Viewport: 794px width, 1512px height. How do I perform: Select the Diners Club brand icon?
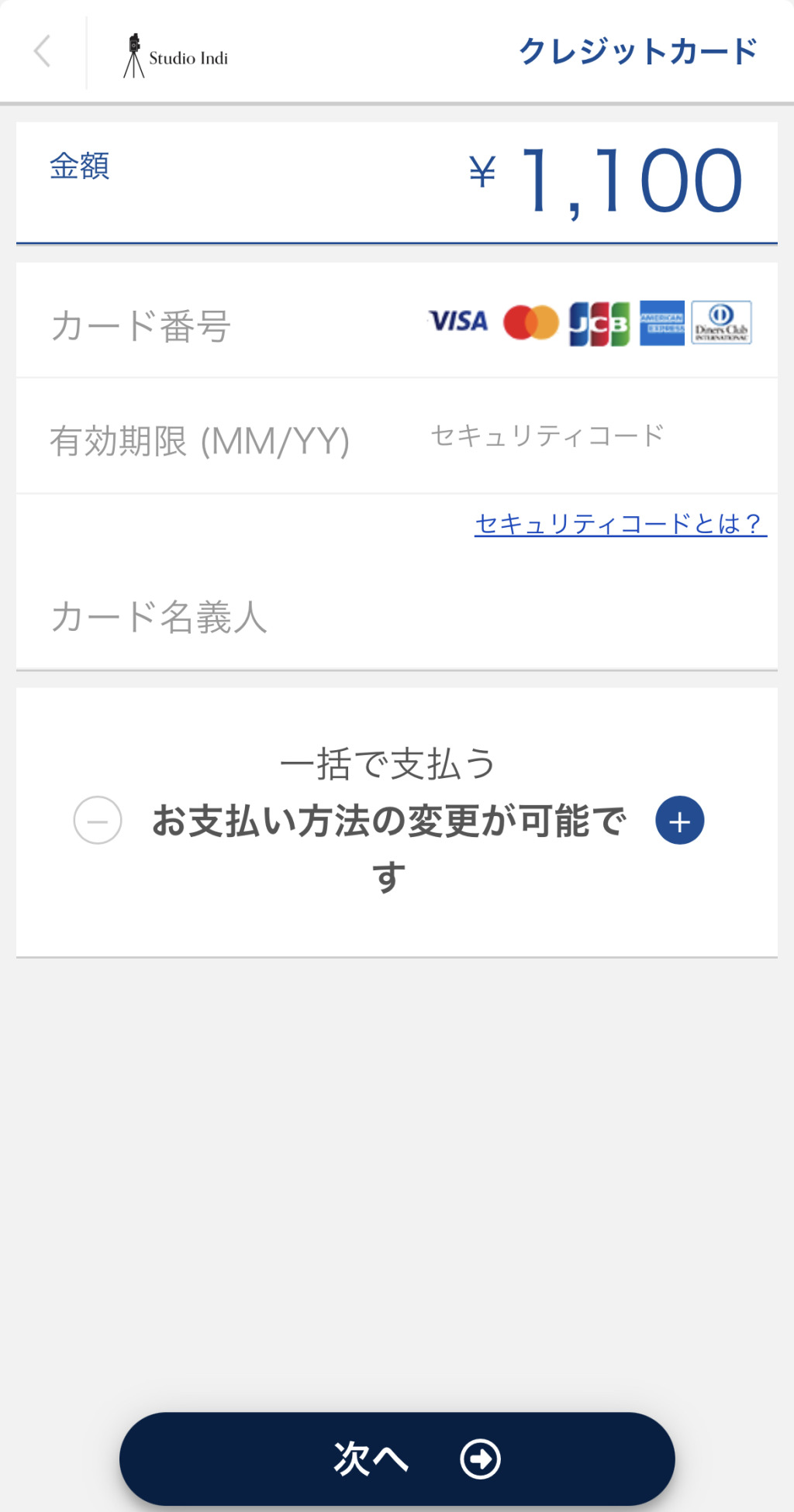tap(720, 323)
